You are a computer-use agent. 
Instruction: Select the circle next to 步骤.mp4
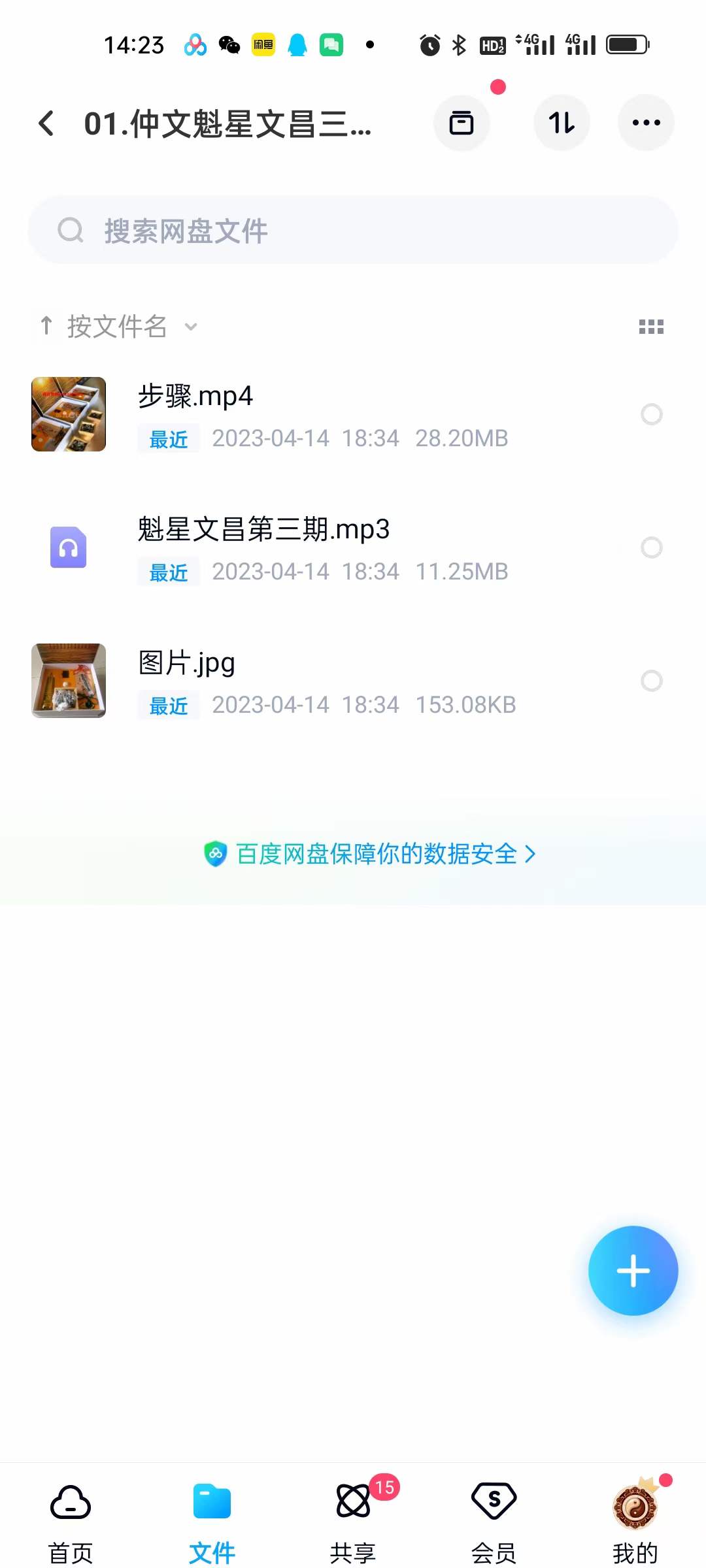tap(651, 415)
